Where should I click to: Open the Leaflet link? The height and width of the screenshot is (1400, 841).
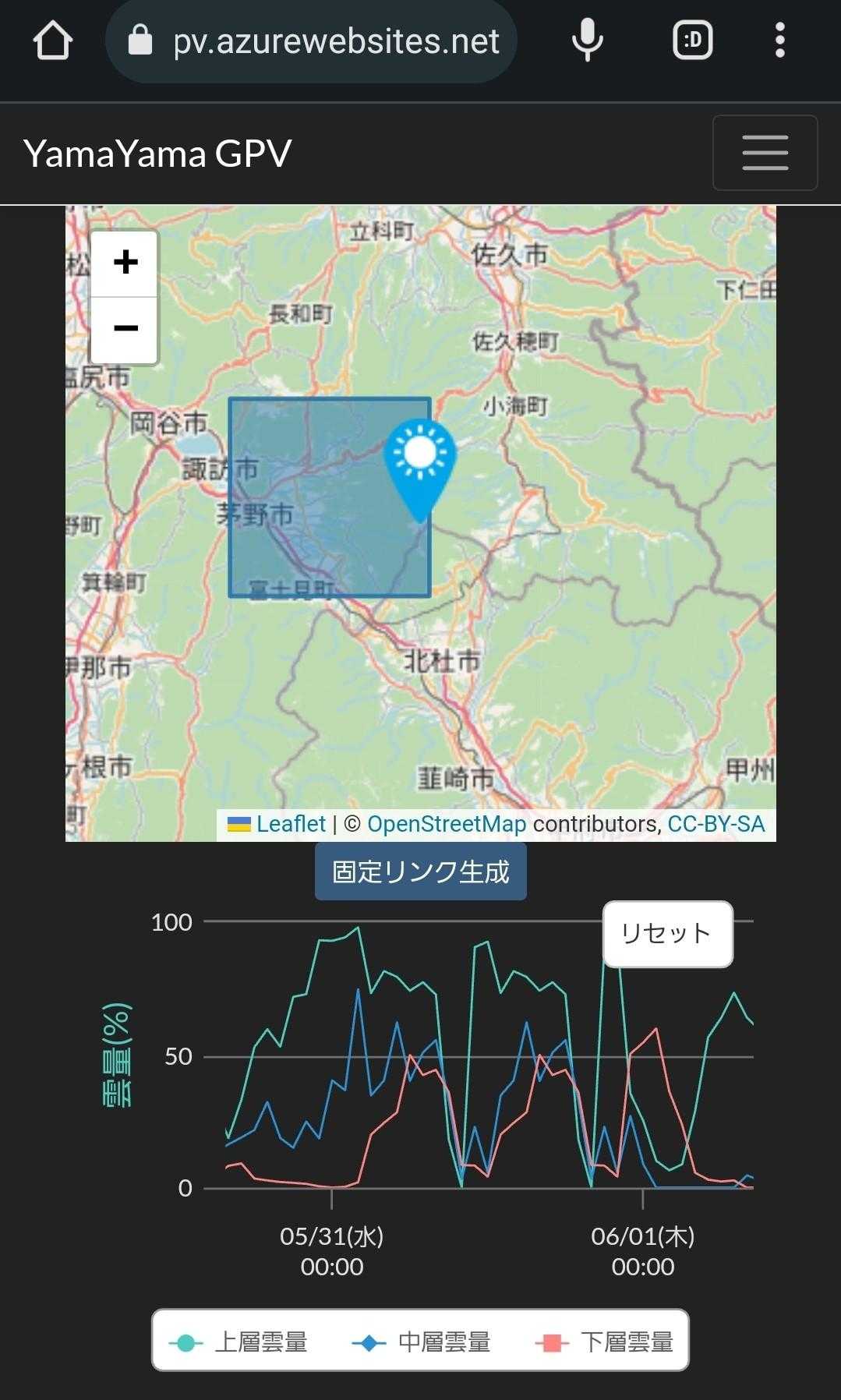(x=291, y=824)
